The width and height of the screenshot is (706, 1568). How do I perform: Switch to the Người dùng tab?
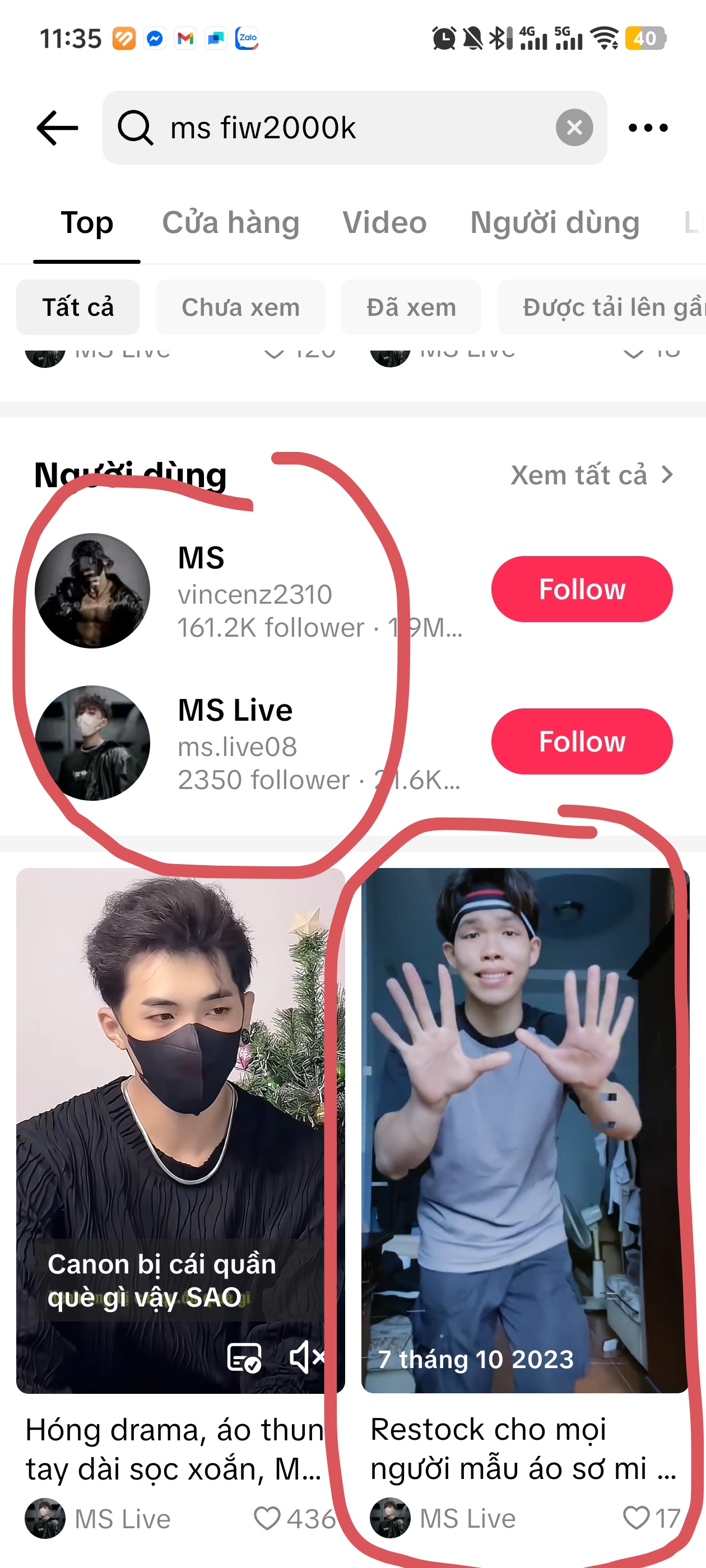coord(554,223)
